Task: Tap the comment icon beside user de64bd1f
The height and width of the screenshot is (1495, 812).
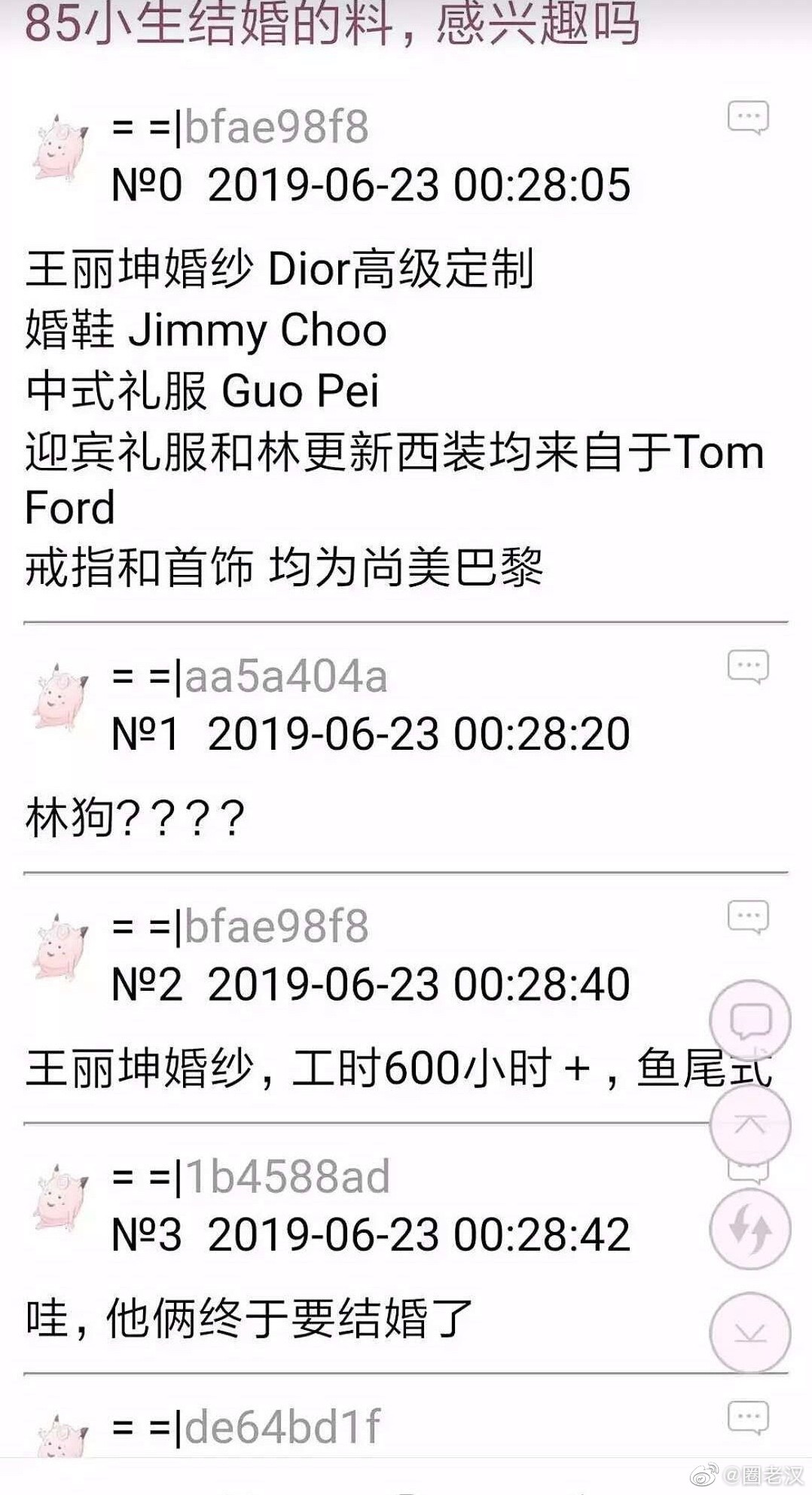Action: tap(747, 1418)
